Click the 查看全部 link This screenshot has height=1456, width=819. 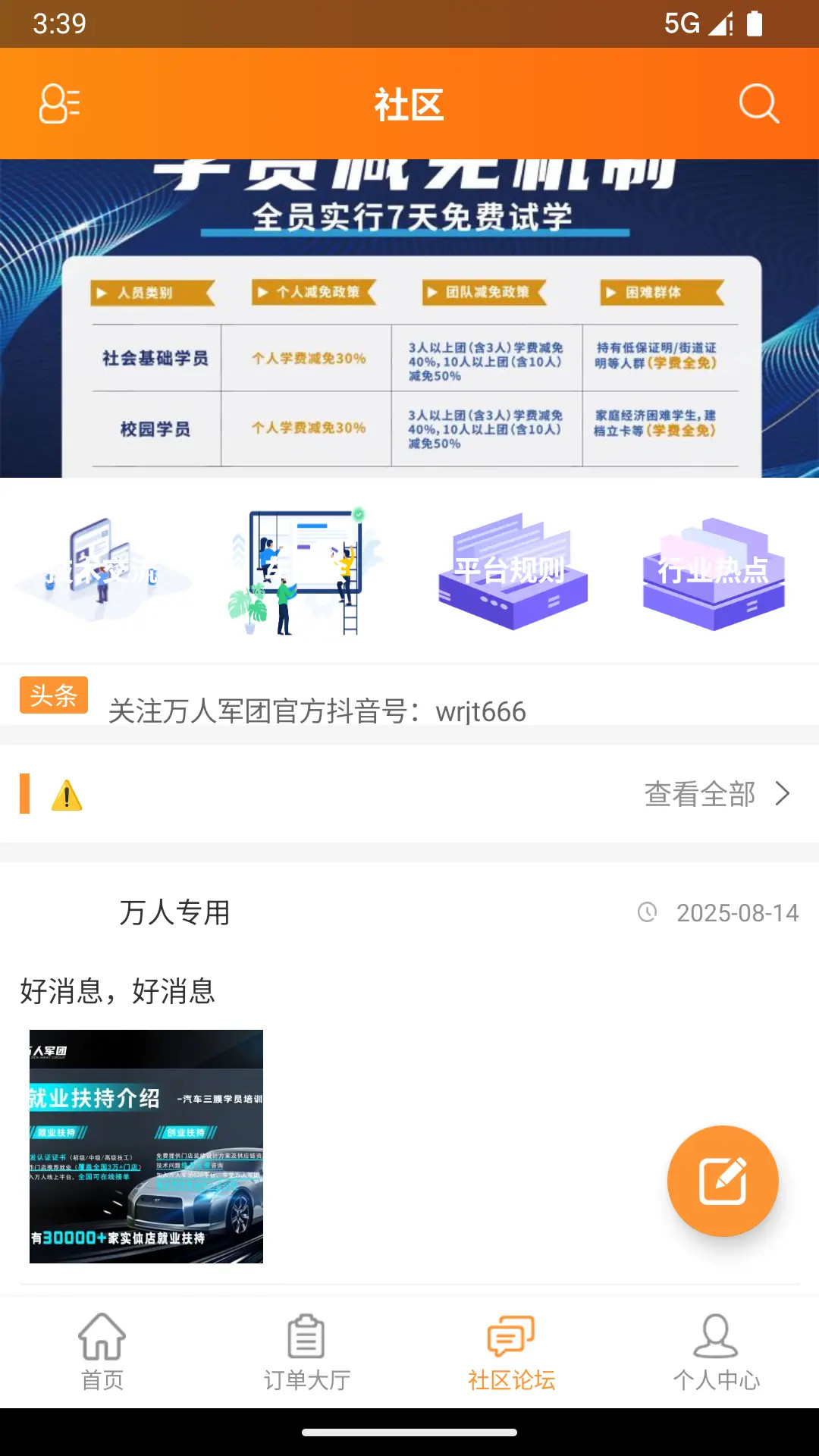pyautogui.click(x=698, y=795)
